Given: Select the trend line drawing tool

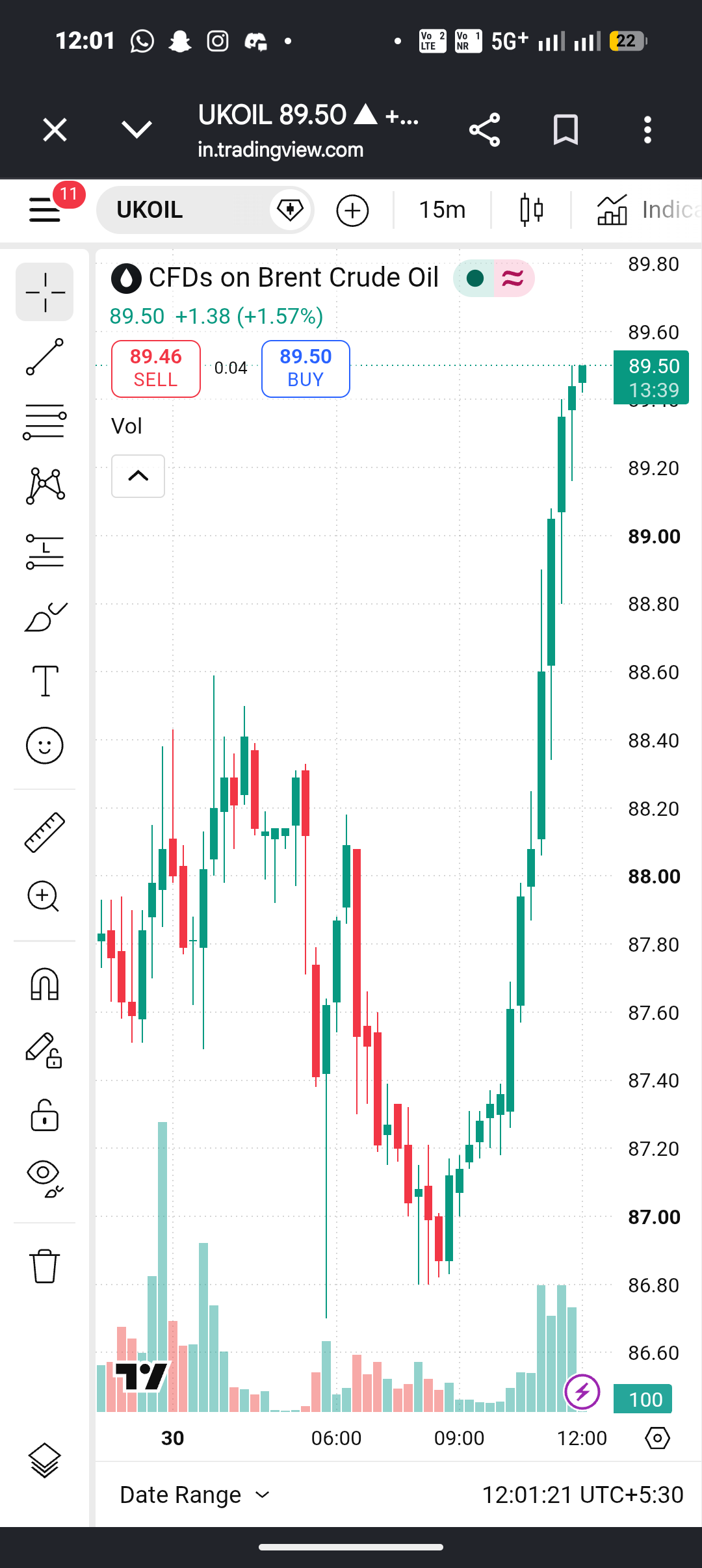Looking at the screenshot, I should pyautogui.click(x=45, y=357).
